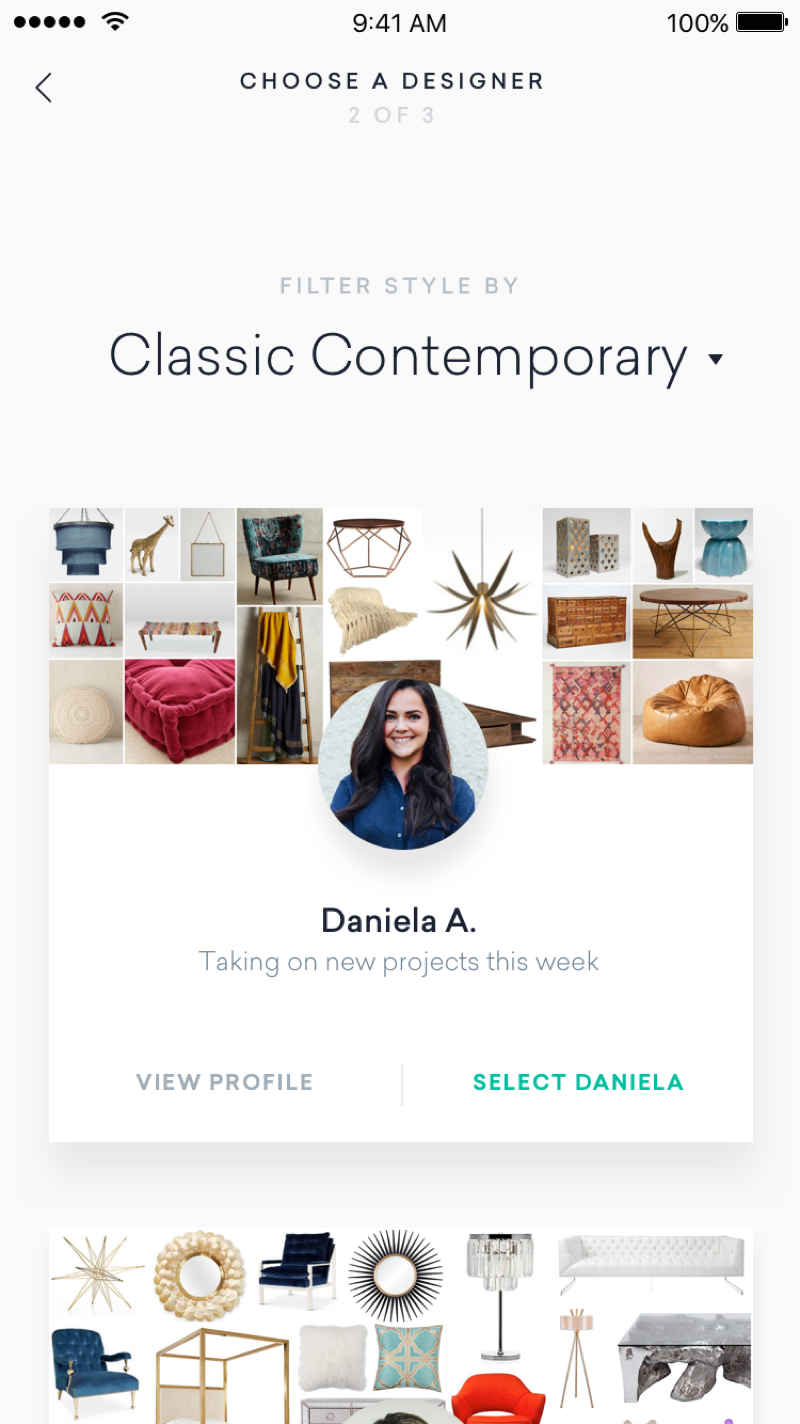
Task: Open the Classic Contemporary style filter dropdown
Action: tap(415, 357)
